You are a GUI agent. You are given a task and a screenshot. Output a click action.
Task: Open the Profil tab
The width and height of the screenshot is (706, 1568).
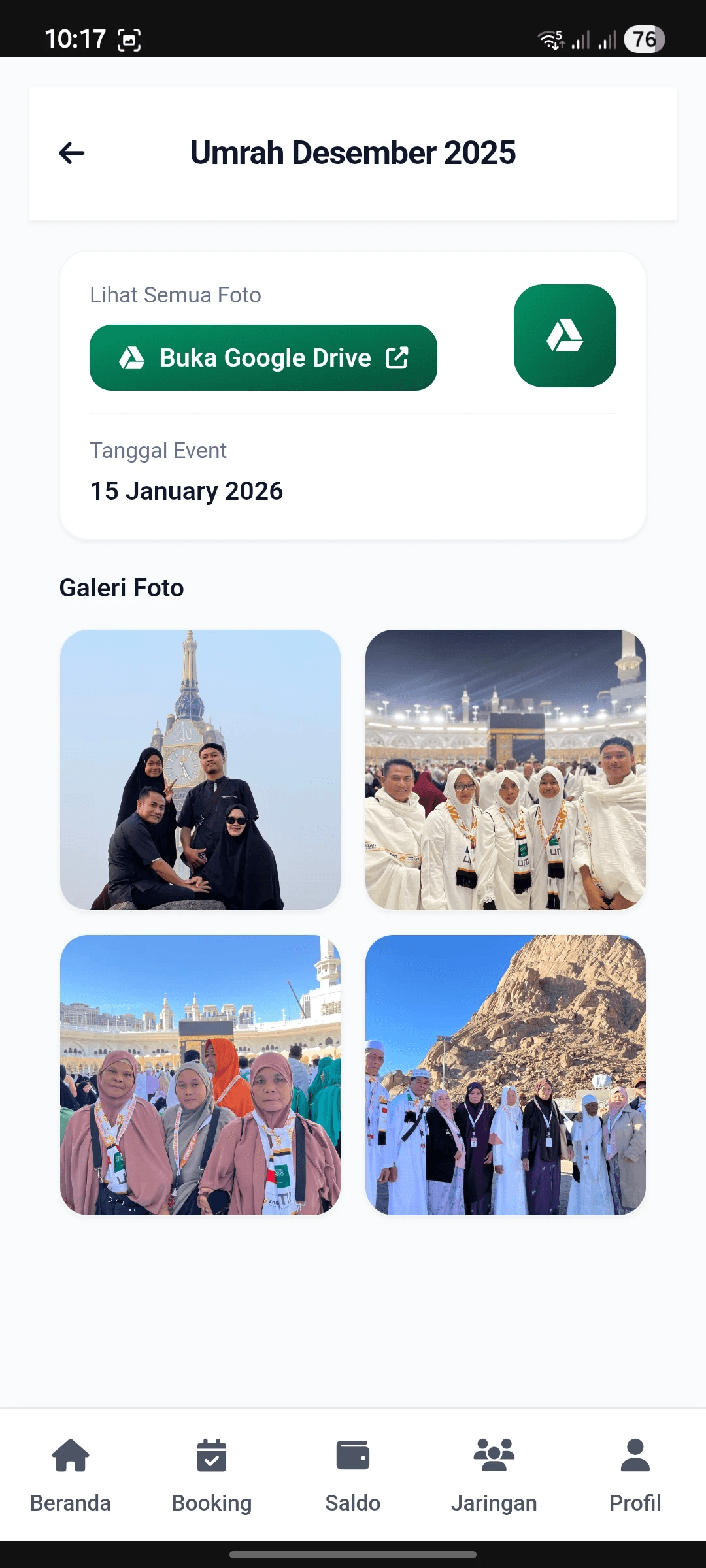[635, 1475]
